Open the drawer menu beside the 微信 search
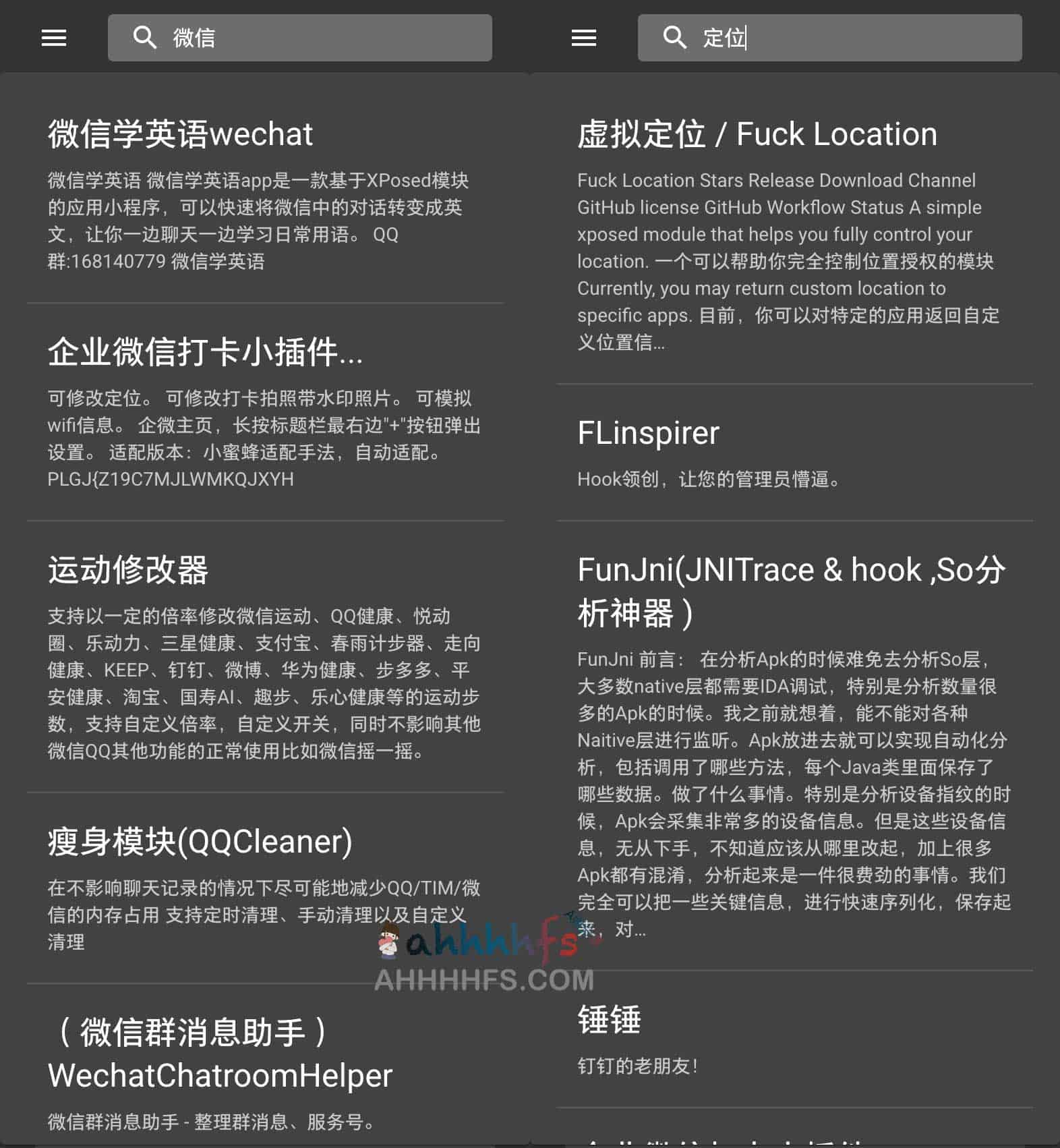The height and width of the screenshot is (1148, 1060). 54,38
